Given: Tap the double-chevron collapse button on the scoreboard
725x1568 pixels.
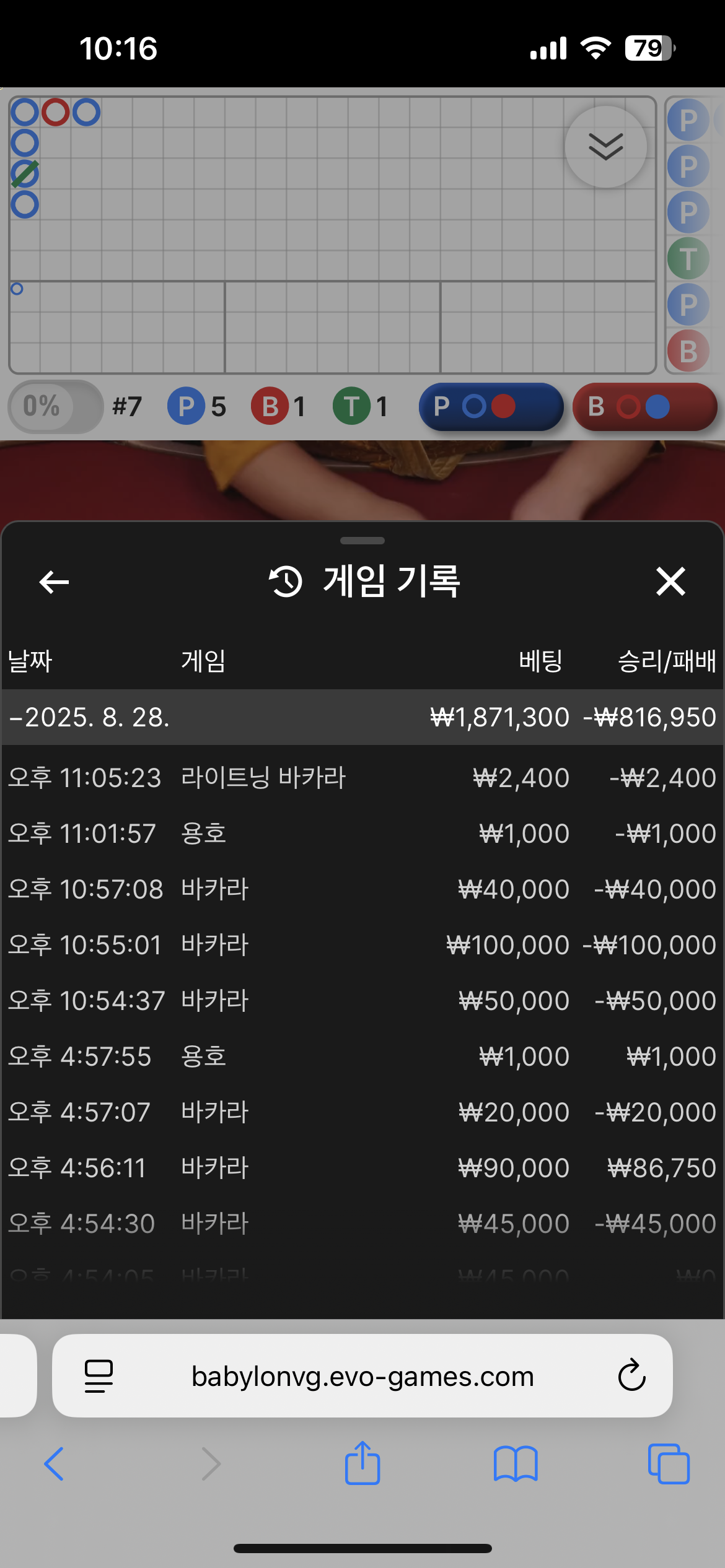Looking at the screenshot, I should (x=605, y=147).
